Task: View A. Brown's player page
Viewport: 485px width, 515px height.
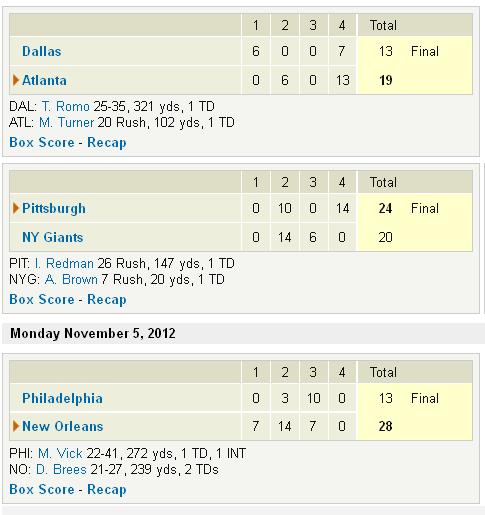Action: point(71,279)
